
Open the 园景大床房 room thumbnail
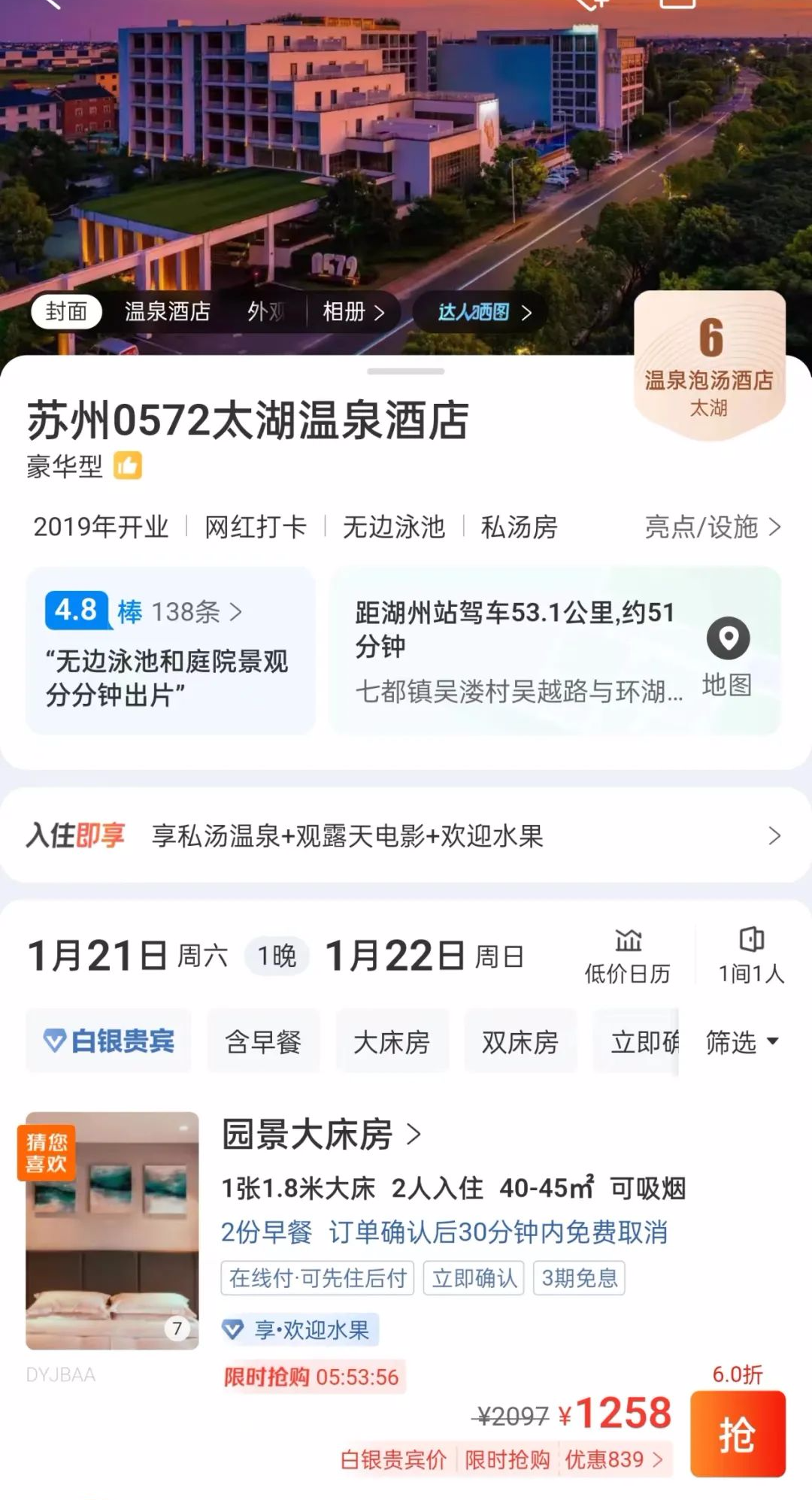click(x=113, y=1233)
